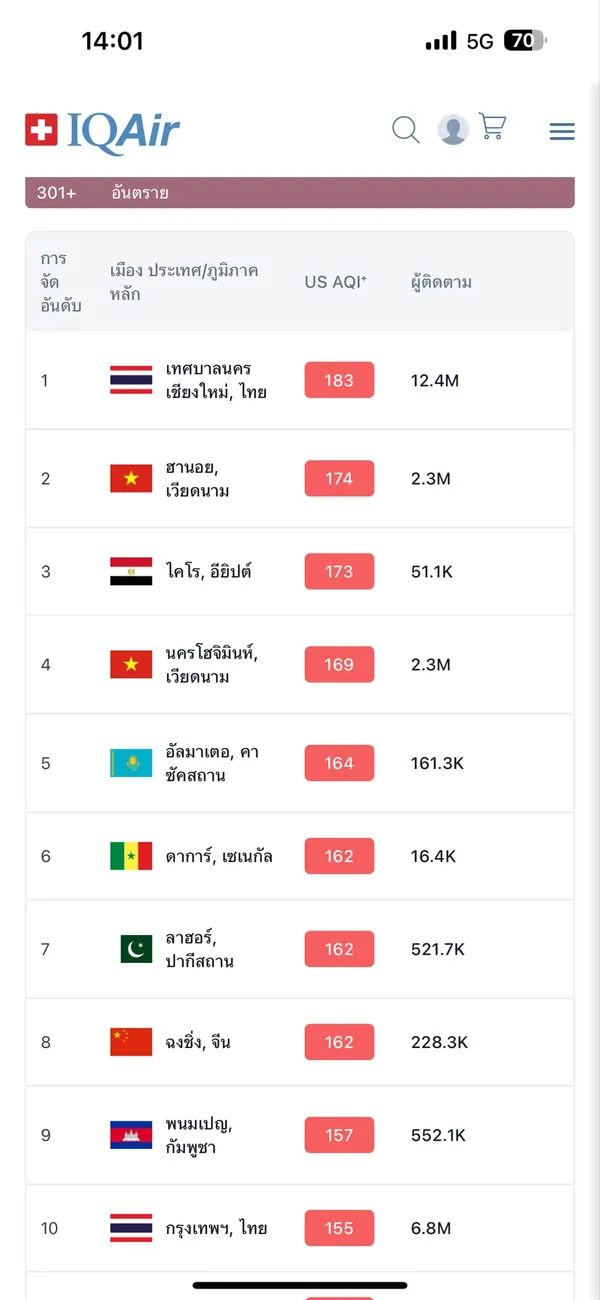The width and height of the screenshot is (600, 1300).
Task: Open the Phnom Penh, Cambodia row
Action: point(300,1135)
